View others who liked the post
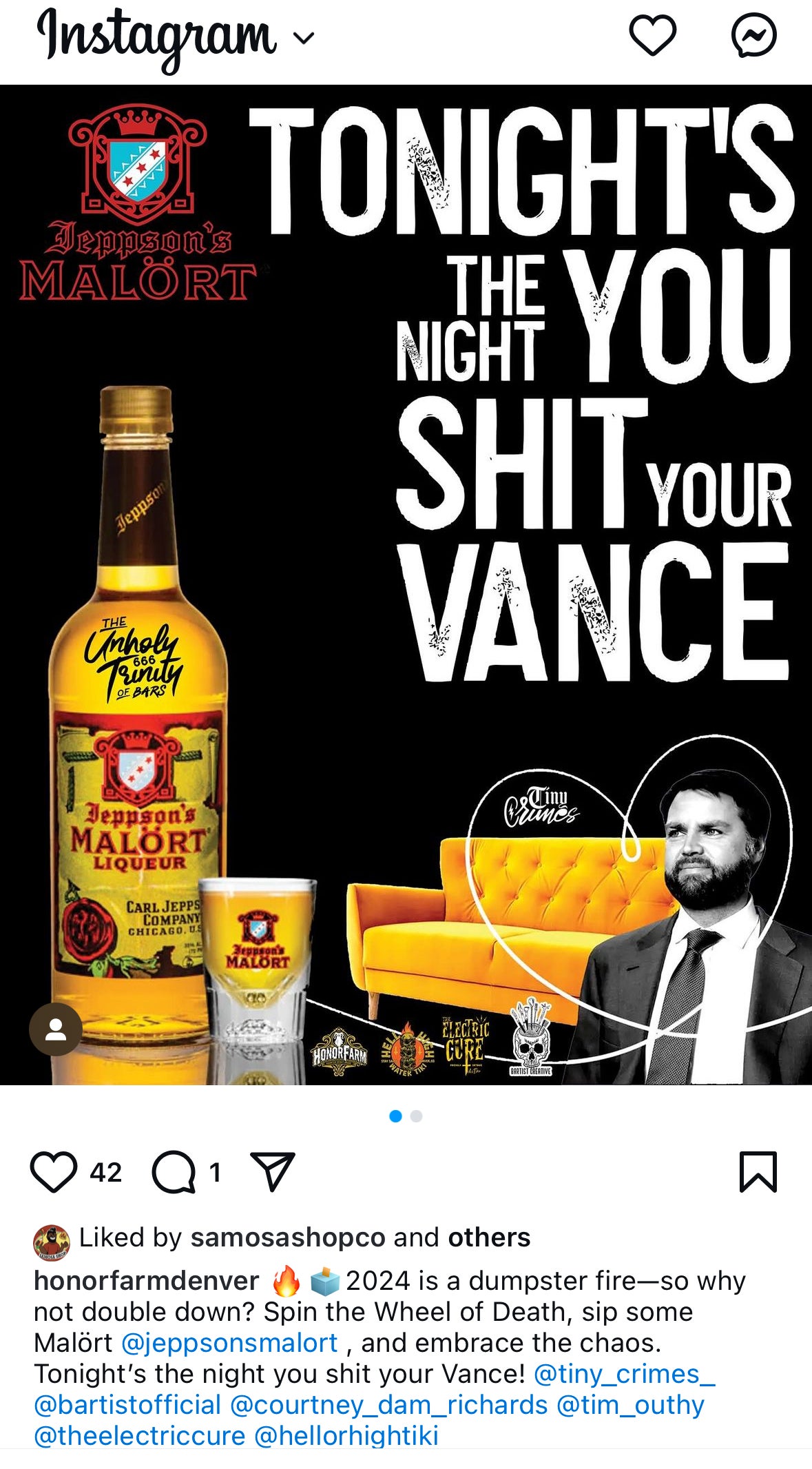This screenshot has width=812, height=1469. point(489,1237)
